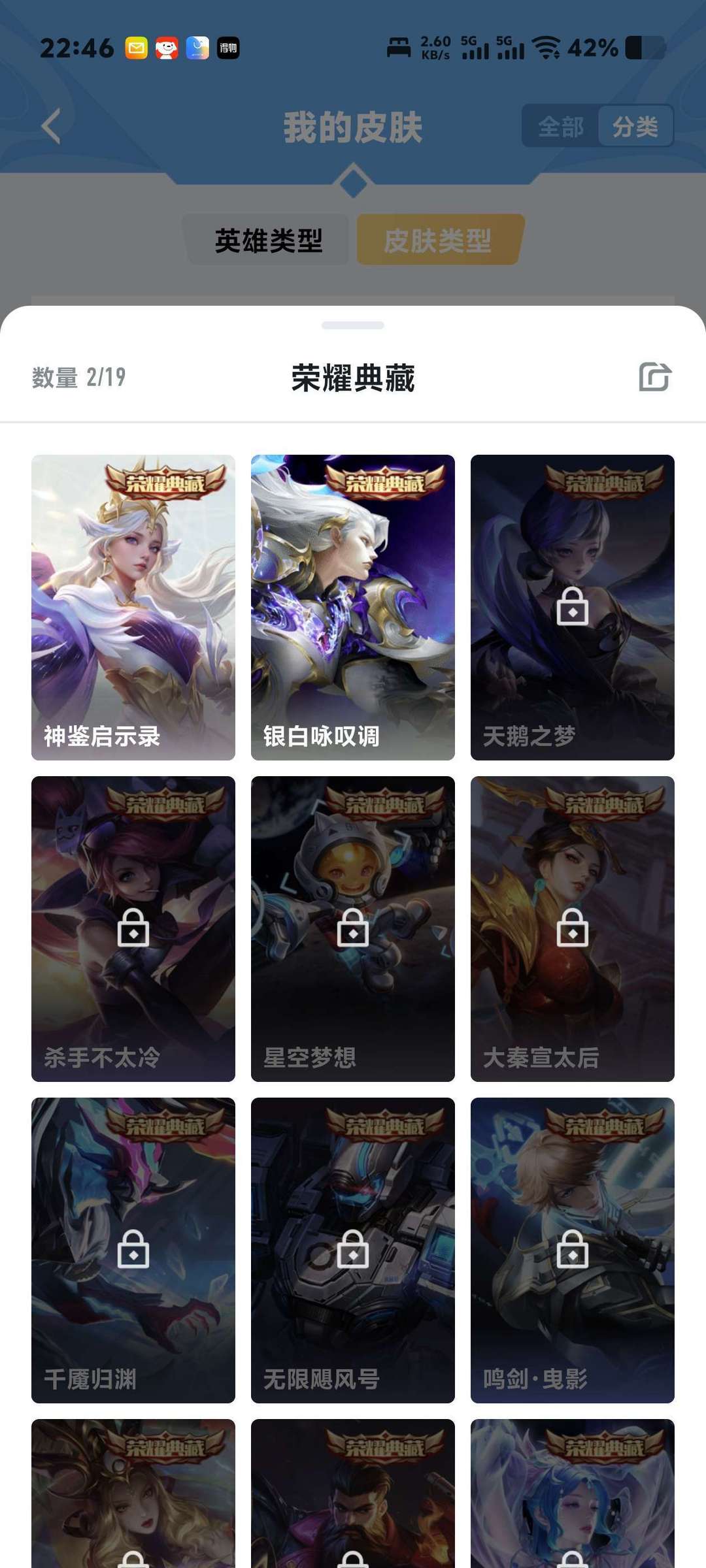View the 银白咏叹调 skin

click(x=353, y=608)
